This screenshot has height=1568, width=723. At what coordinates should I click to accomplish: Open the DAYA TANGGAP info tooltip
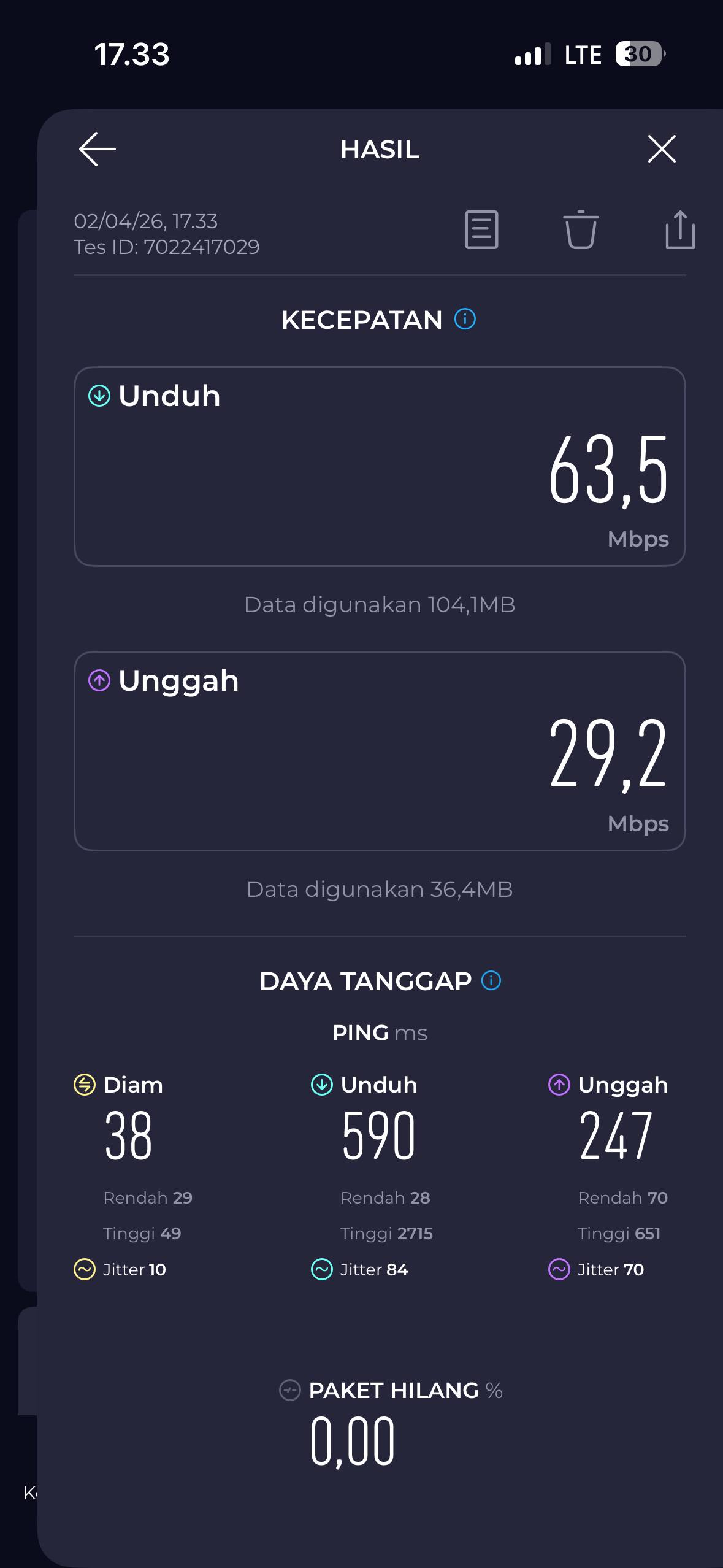point(489,980)
